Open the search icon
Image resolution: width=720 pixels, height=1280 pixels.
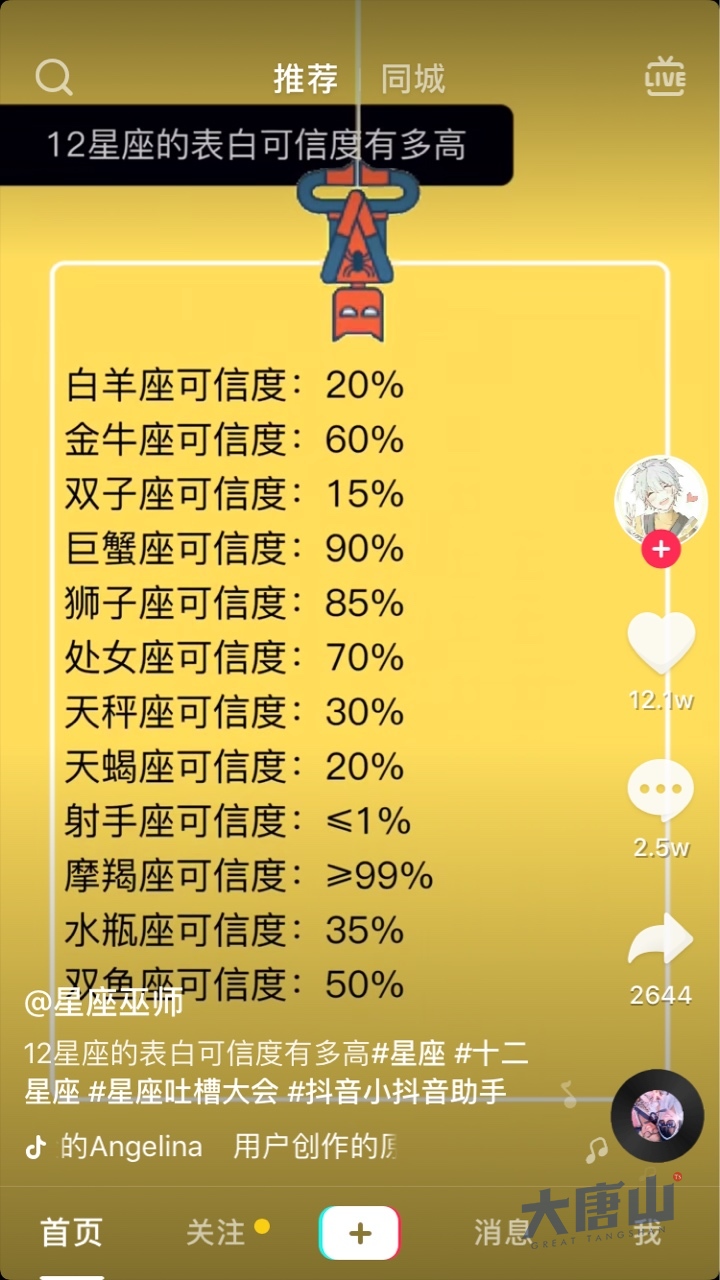point(53,77)
